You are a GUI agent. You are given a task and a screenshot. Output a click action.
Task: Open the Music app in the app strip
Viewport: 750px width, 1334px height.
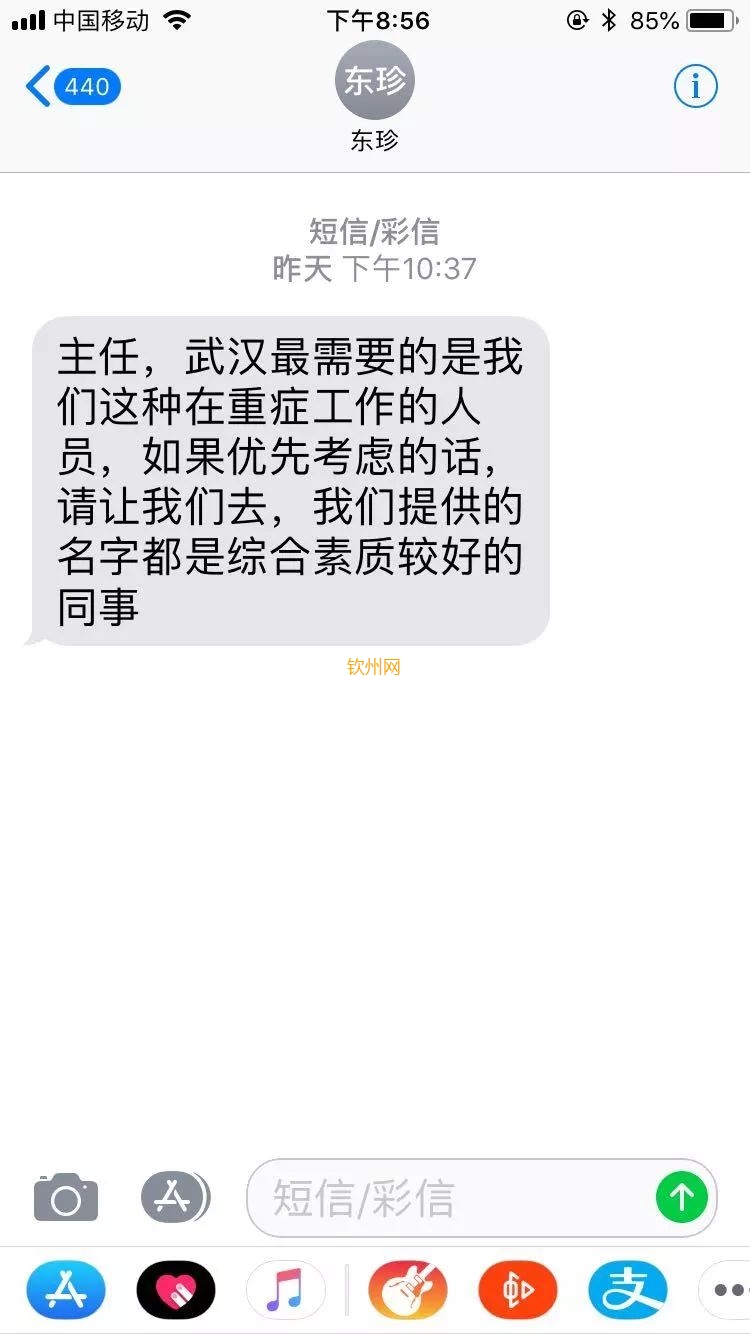(x=285, y=1290)
